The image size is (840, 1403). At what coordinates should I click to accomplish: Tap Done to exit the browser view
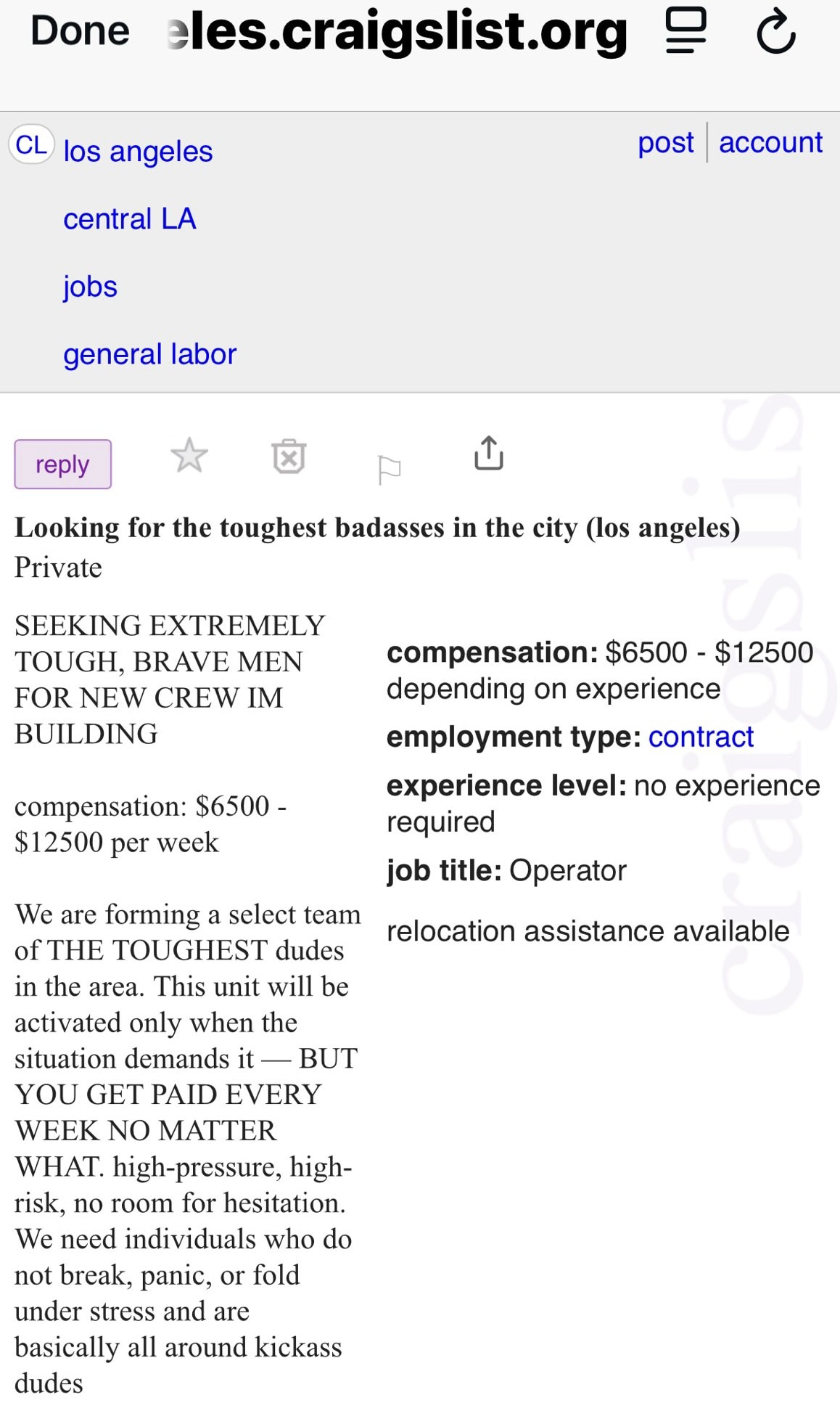[79, 31]
